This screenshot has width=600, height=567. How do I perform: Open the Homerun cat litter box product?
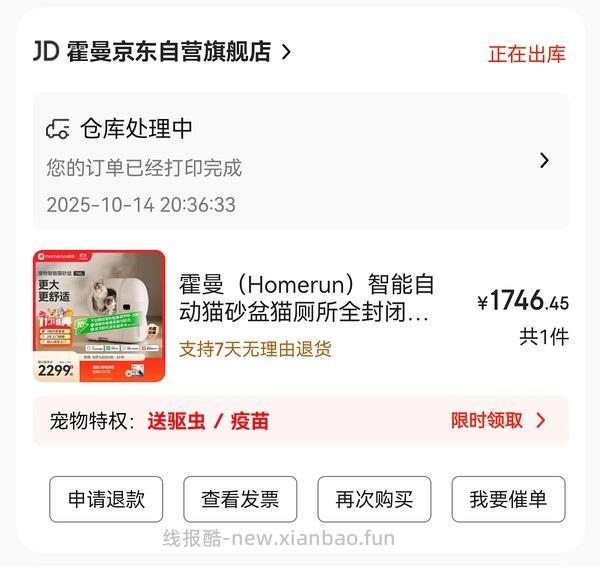305,299
